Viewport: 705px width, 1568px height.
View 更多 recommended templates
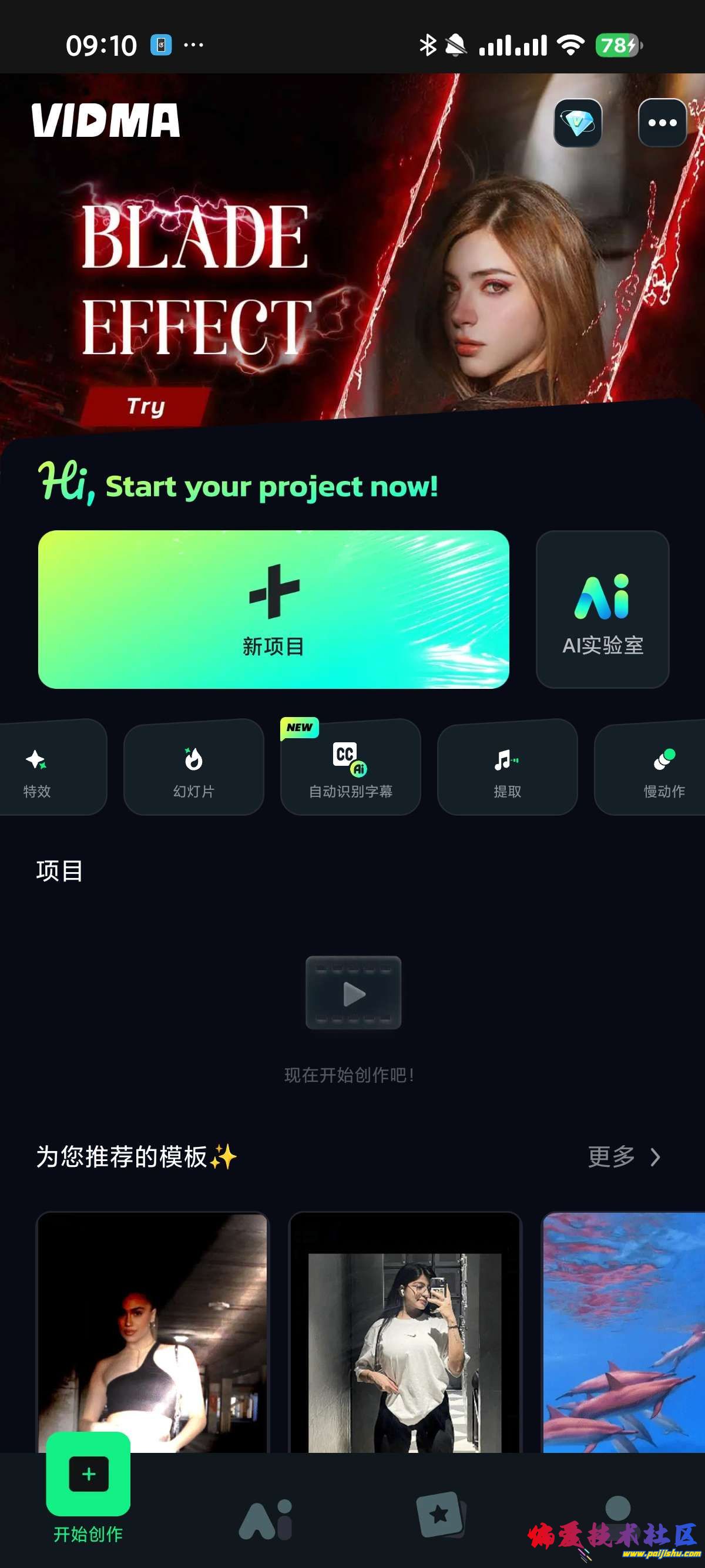[623, 1156]
